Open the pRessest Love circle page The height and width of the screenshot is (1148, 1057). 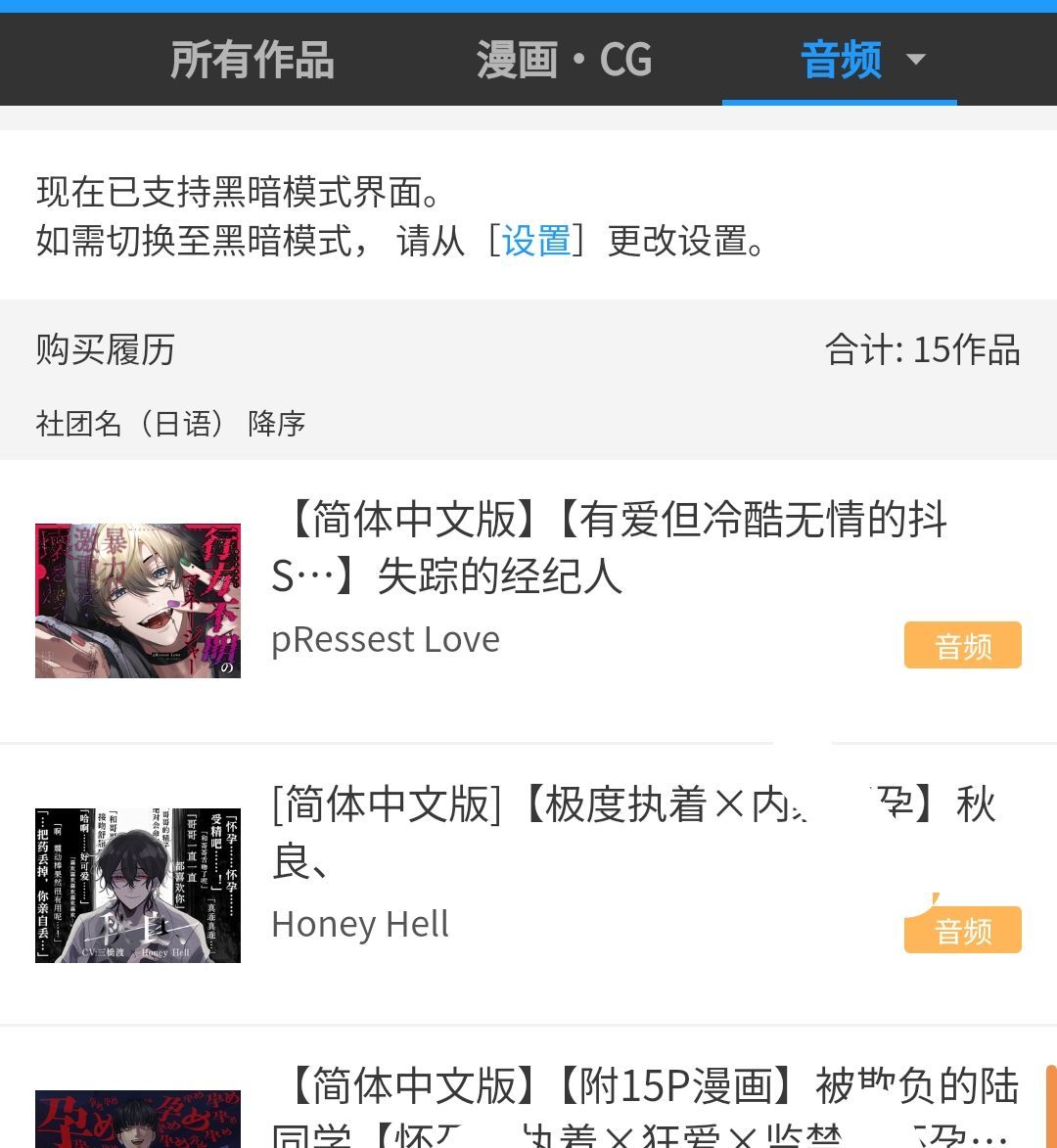click(386, 638)
